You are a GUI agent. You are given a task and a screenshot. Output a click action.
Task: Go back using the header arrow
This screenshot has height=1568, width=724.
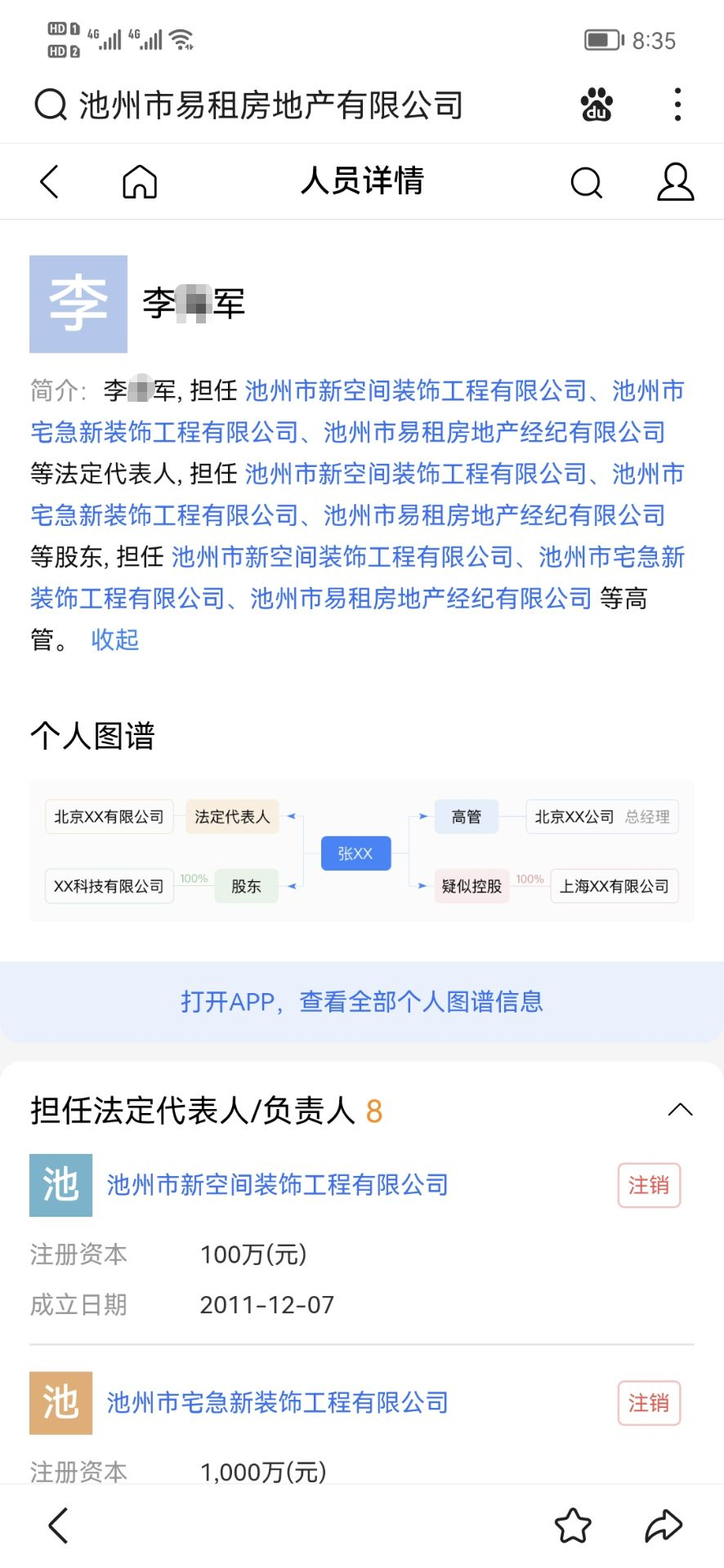click(x=50, y=181)
